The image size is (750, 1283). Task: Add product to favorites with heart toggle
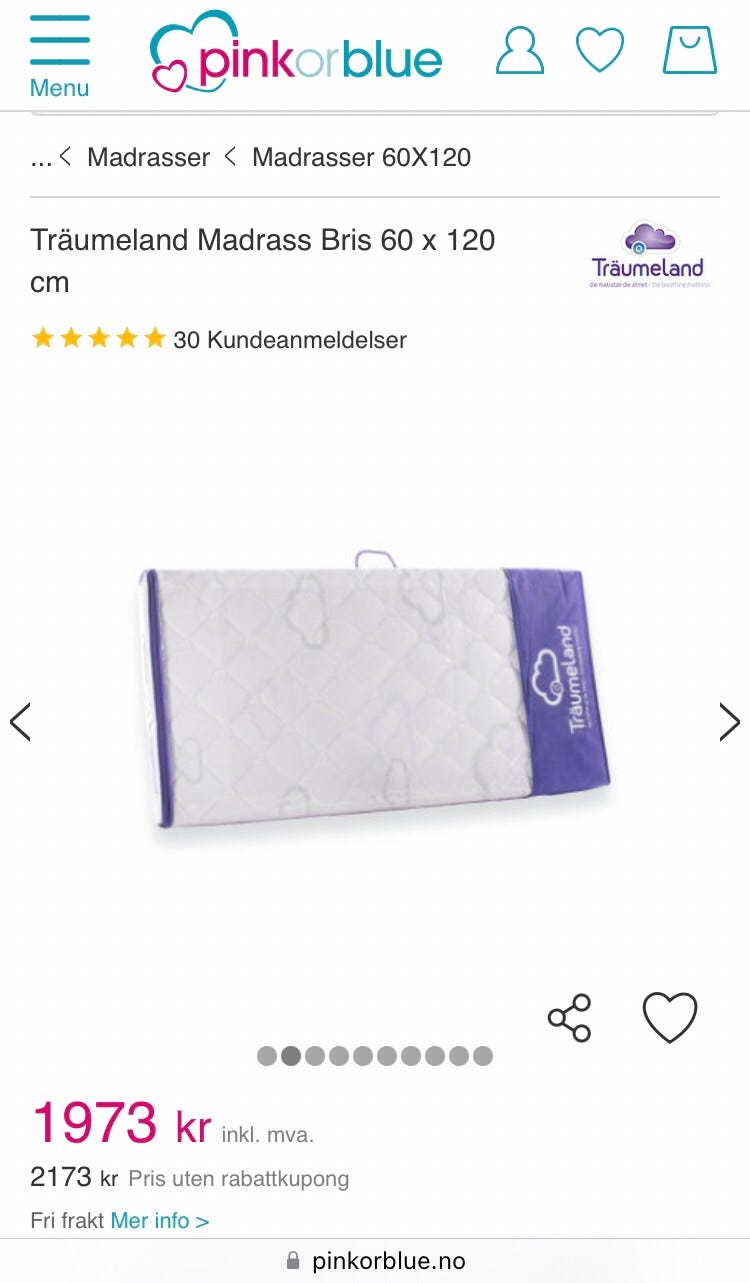coord(669,1018)
